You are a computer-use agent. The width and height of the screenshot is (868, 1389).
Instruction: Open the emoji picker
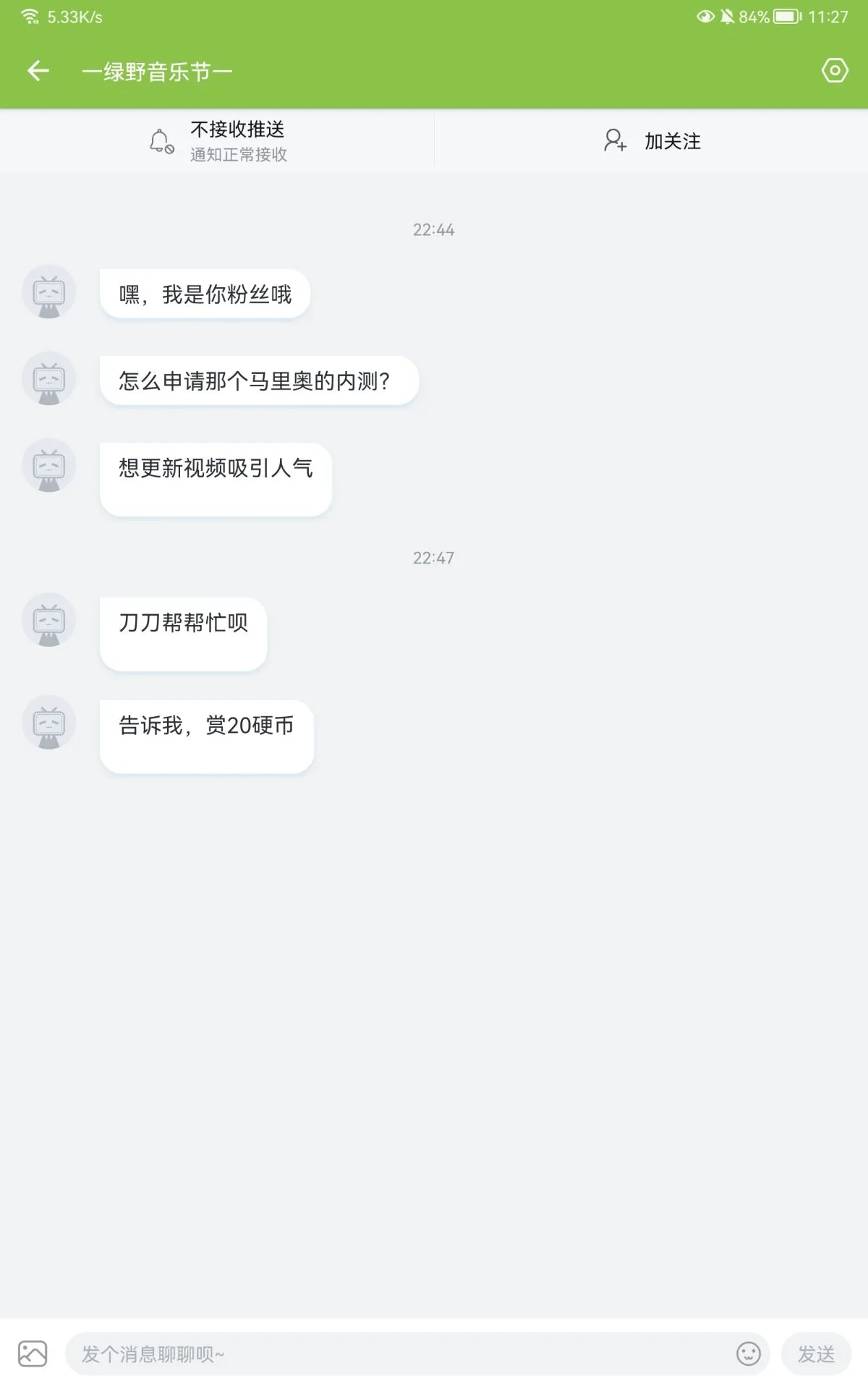pos(748,1354)
